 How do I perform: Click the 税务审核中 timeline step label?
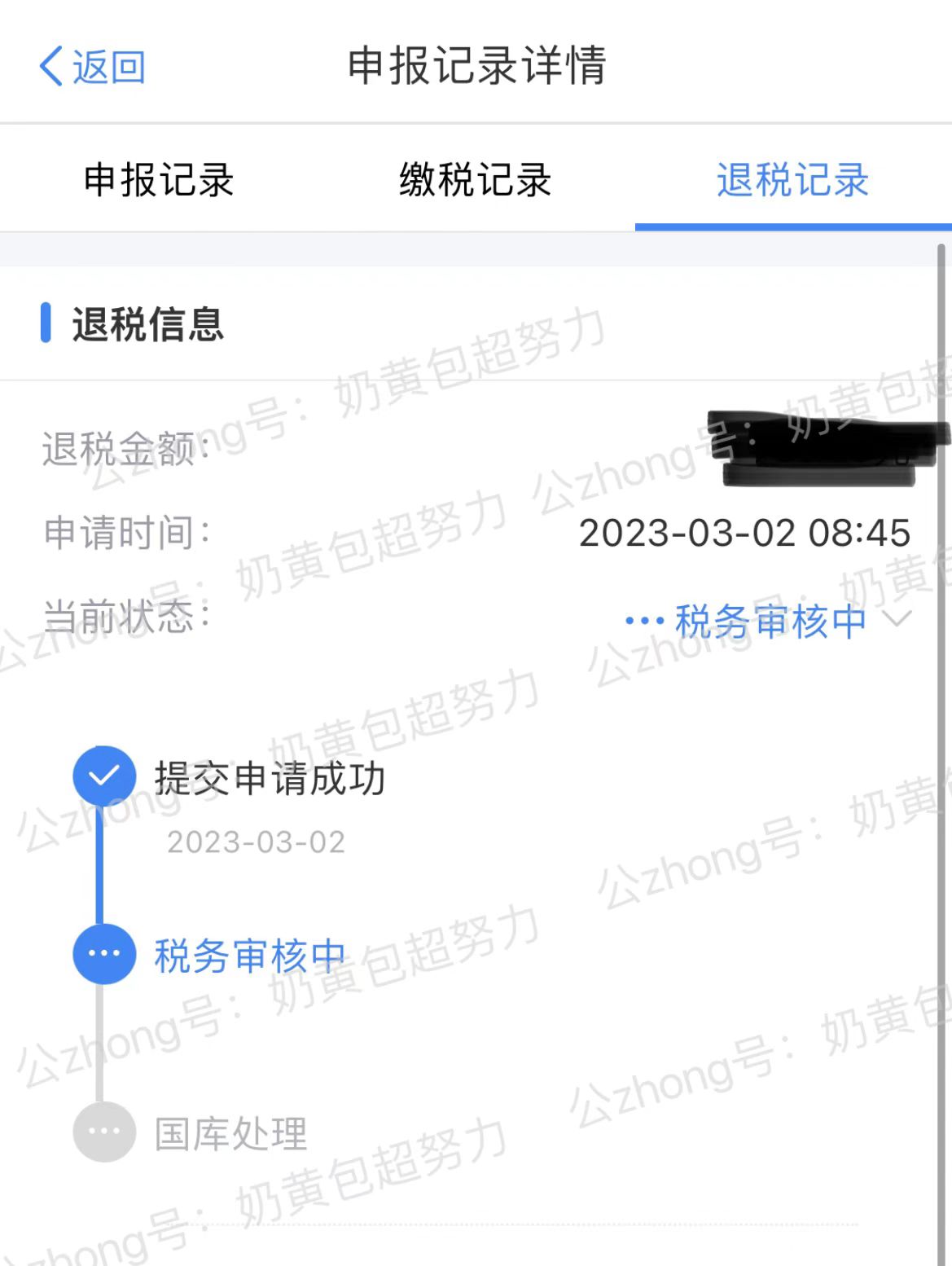[248, 953]
